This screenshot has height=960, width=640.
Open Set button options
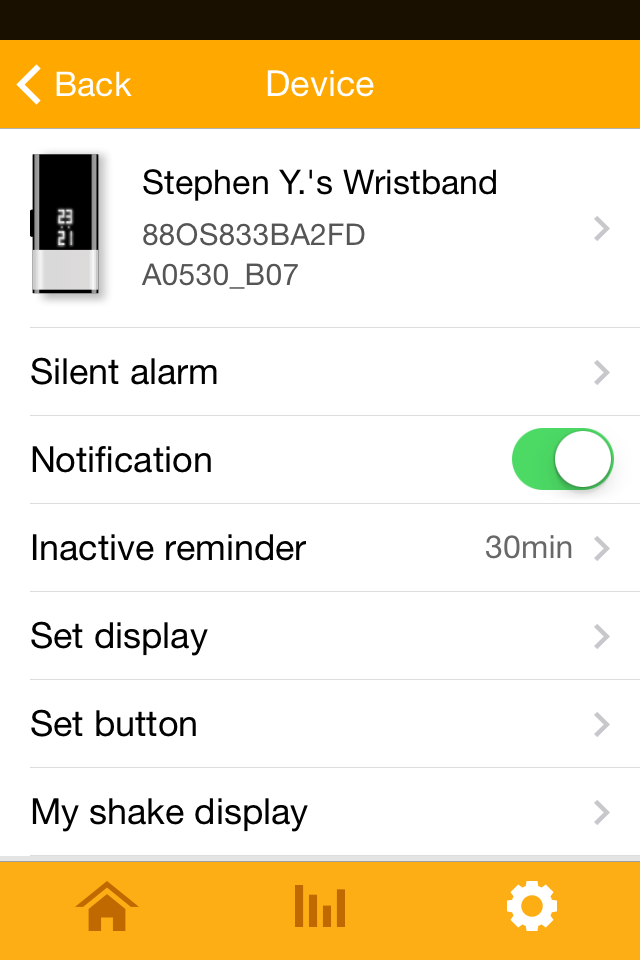(x=320, y=724)
